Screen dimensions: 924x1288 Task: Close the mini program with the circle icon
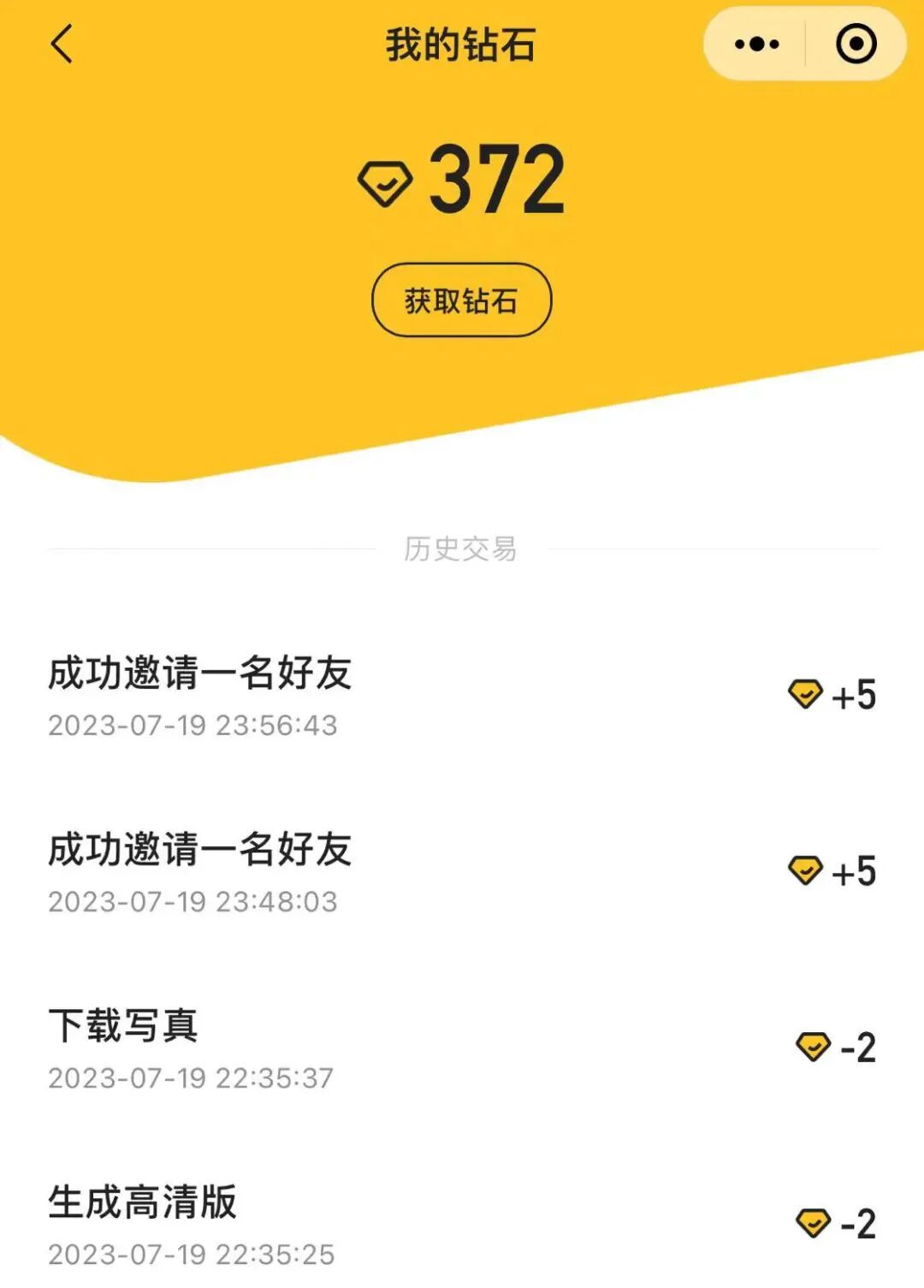[x=856, y=44]
